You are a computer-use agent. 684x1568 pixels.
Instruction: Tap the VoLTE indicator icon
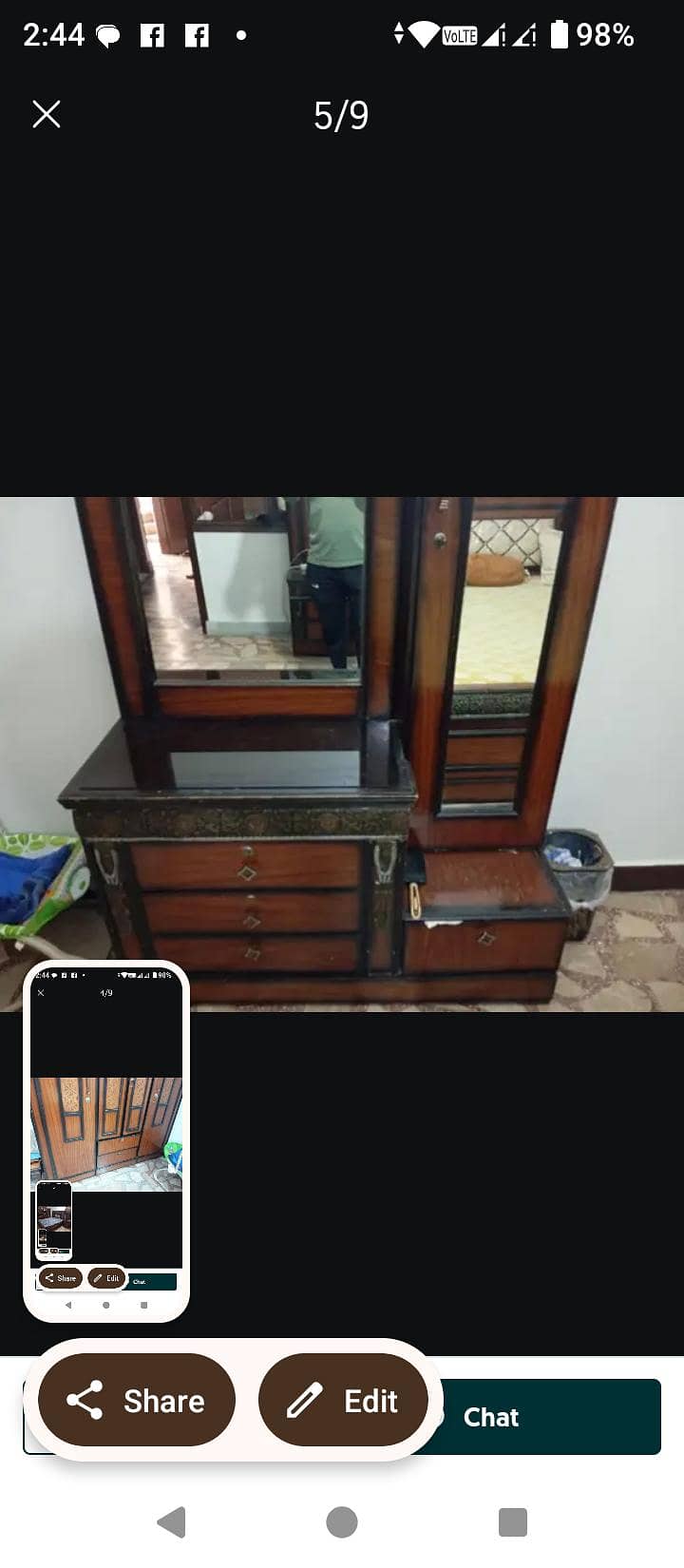460,35
